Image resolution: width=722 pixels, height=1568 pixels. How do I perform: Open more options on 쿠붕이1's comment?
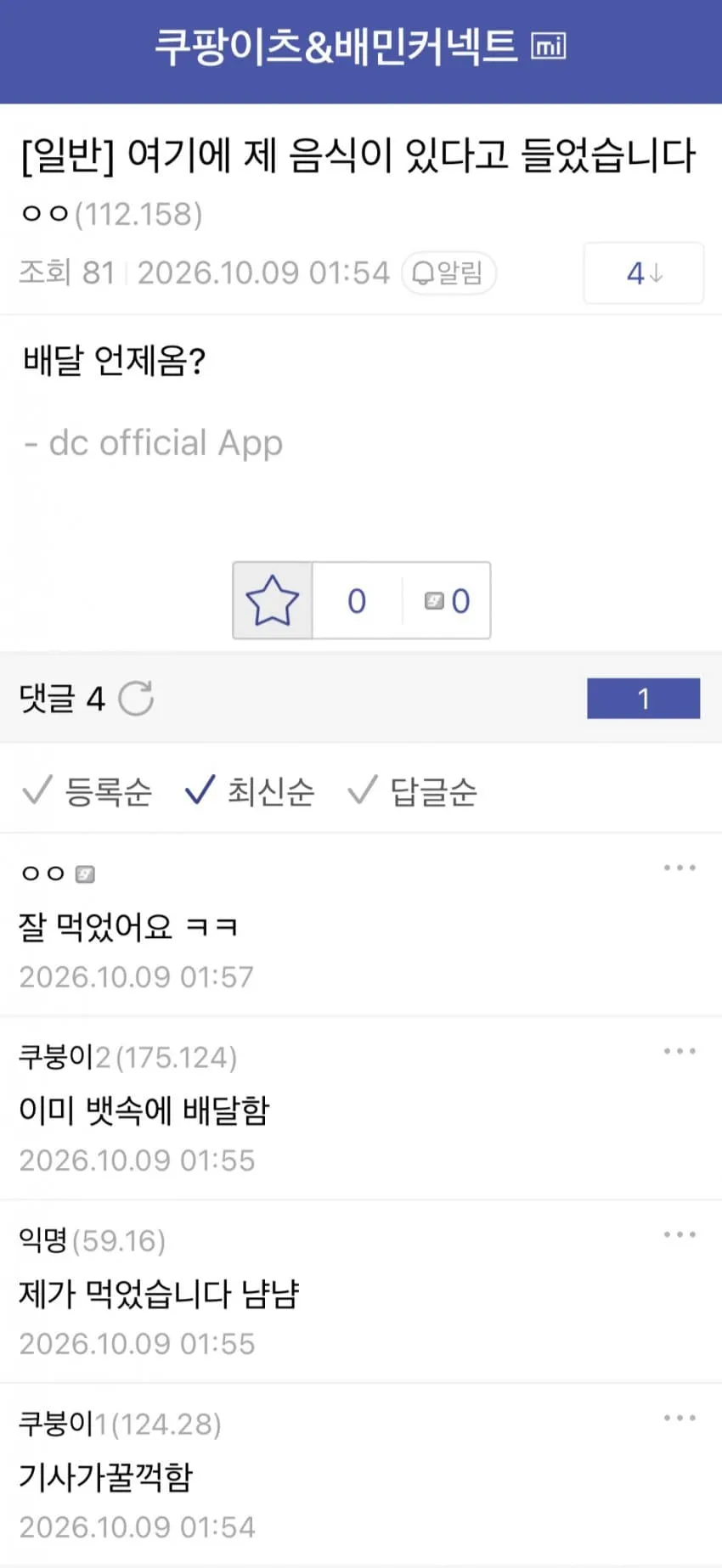[x=680, y=1418]
